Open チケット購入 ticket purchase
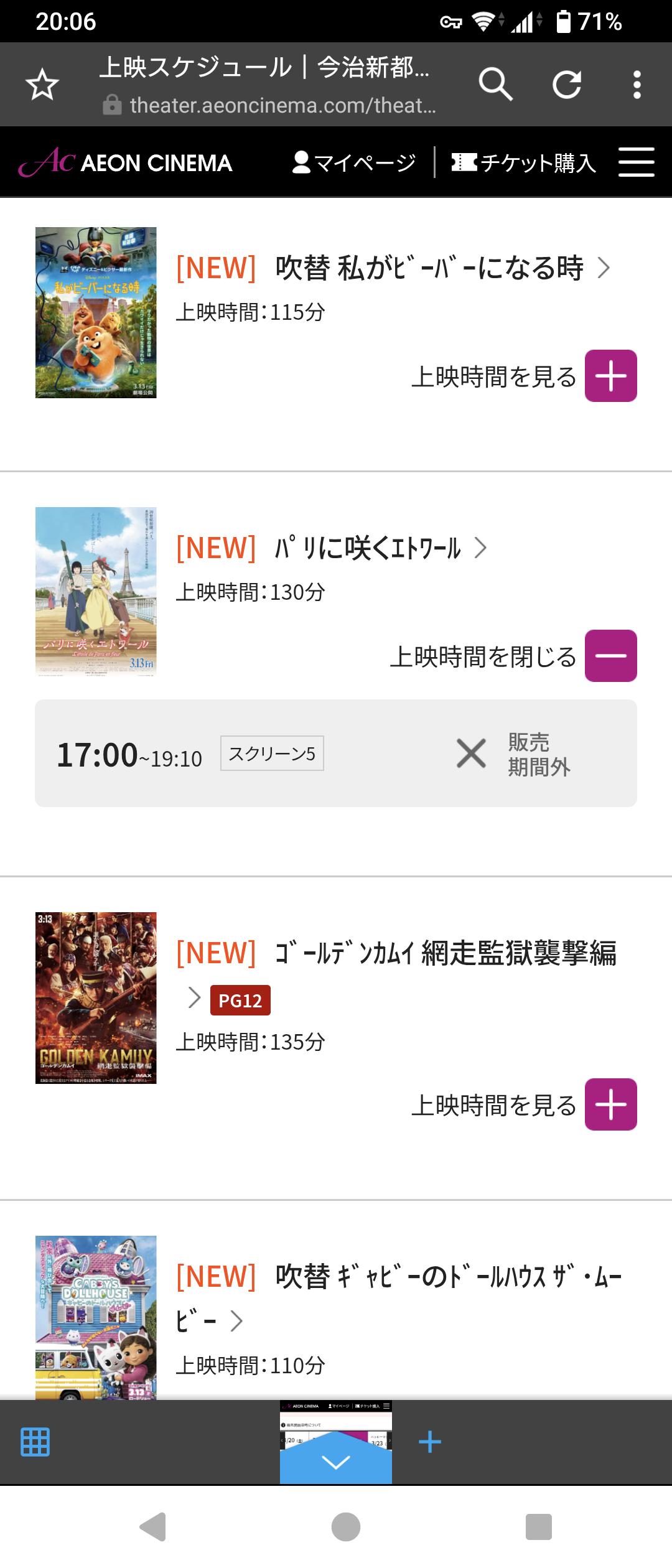The image size is (672, 1568). click(x=524, y=162)
